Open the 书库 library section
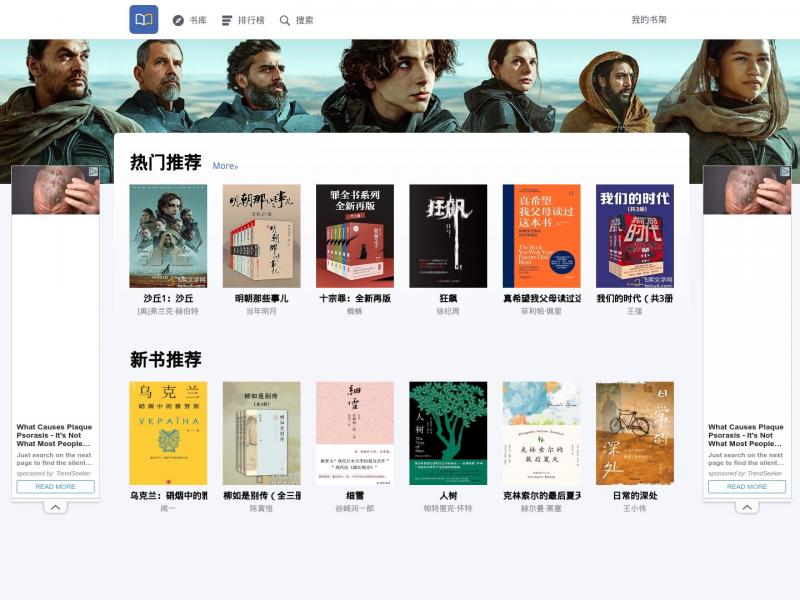The width and height of the screenshot is (800, 600). pyautogui.click(x=190, y=20)
